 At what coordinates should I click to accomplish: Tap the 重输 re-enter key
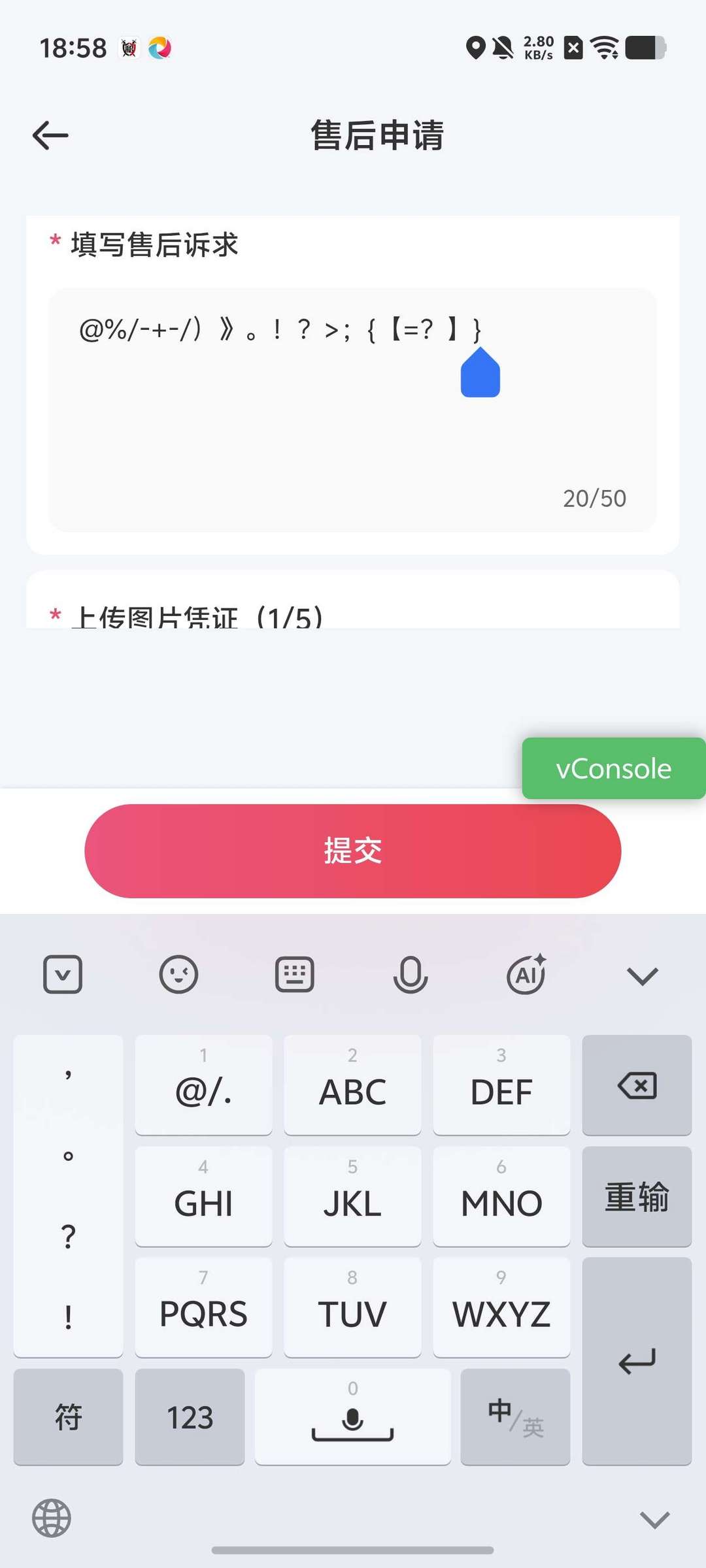point(637,1197)
